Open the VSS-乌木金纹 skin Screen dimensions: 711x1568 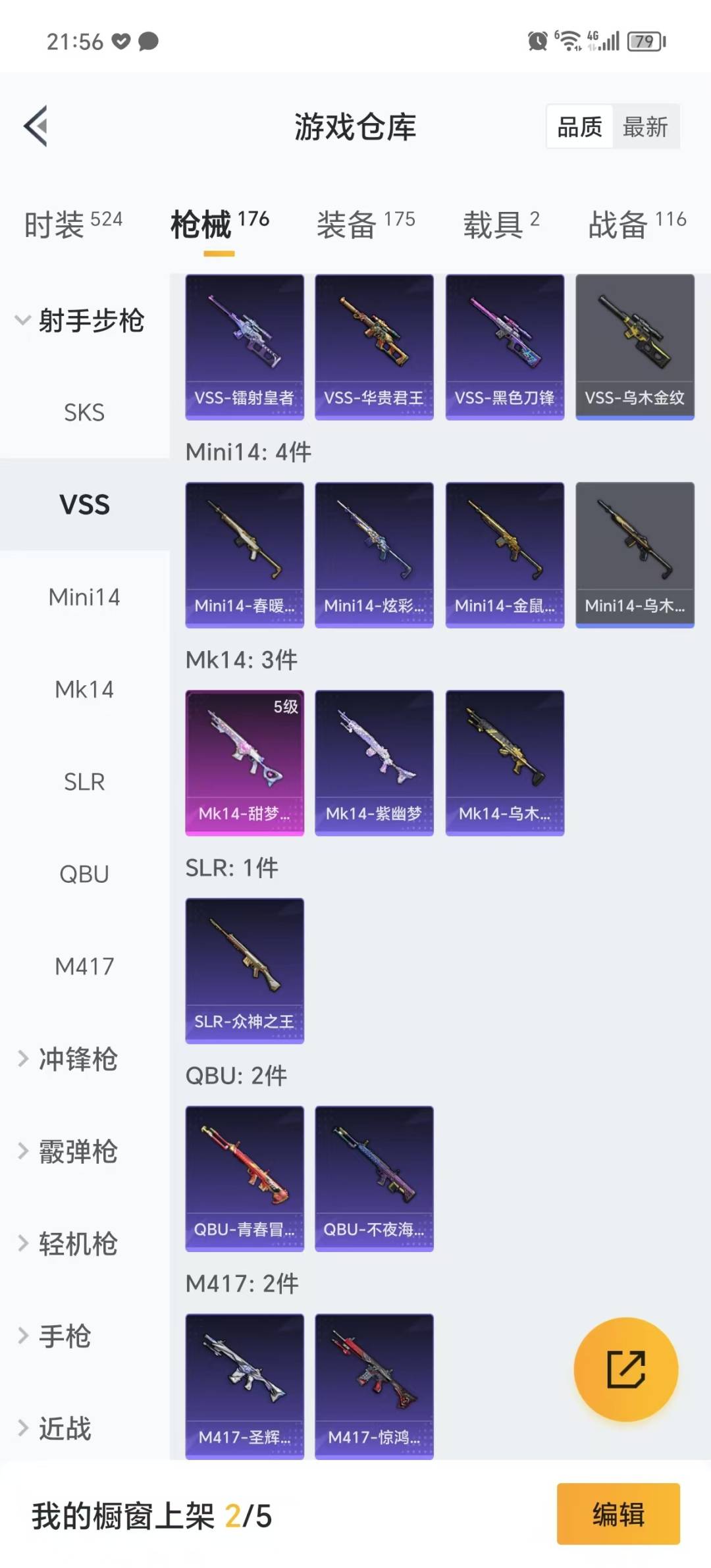click(x=635, y=347)
